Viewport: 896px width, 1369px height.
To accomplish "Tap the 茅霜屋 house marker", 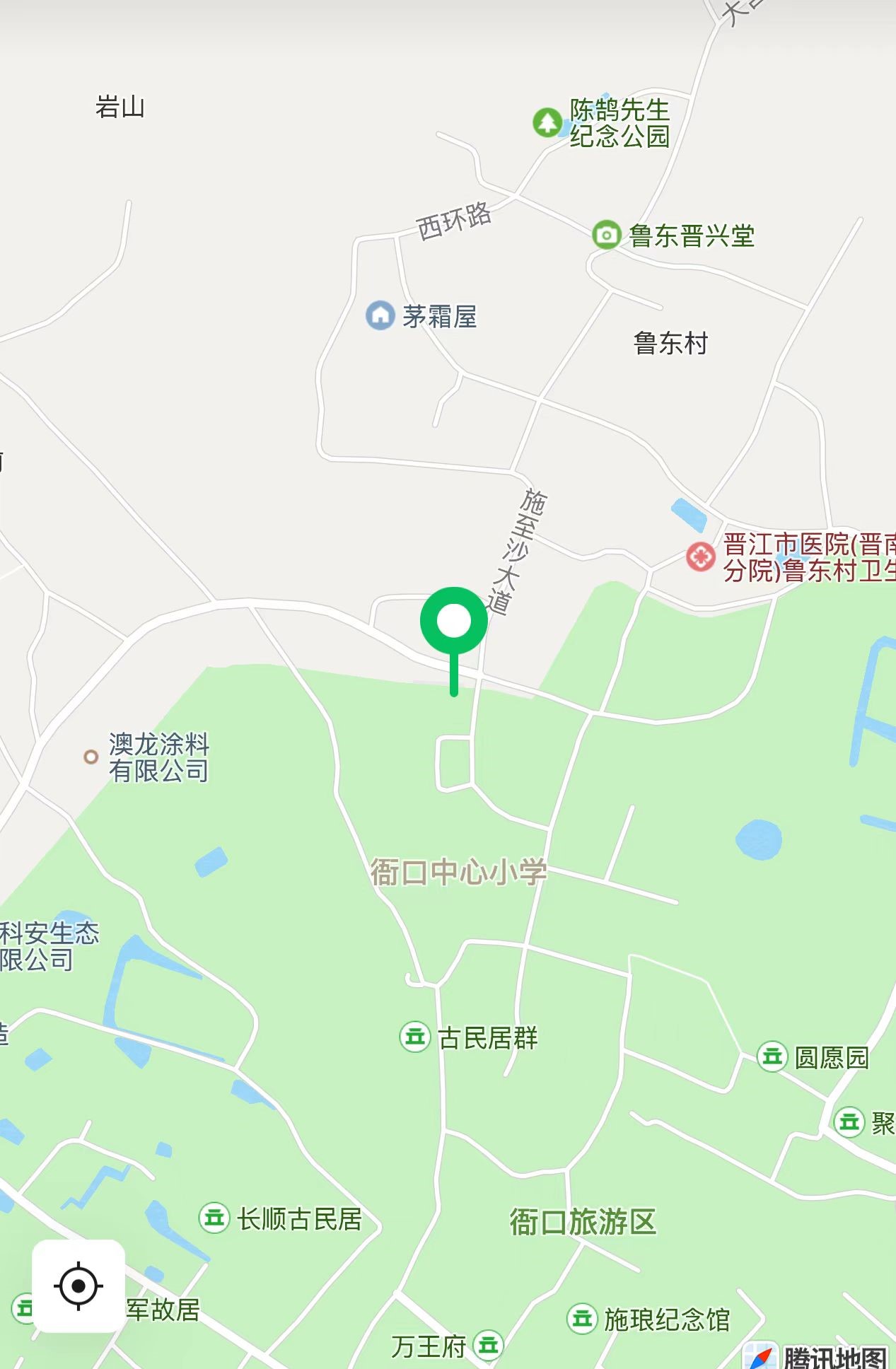I will click(380, 315).
